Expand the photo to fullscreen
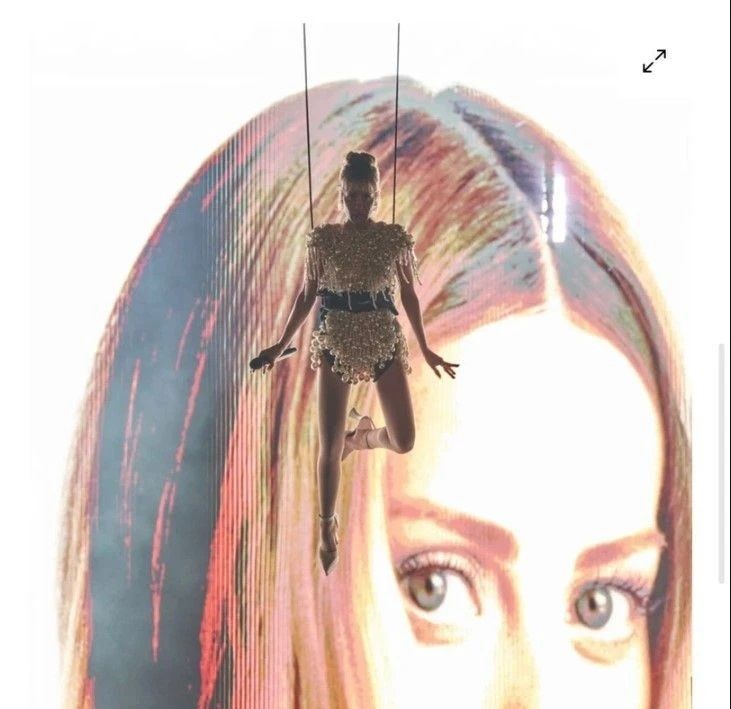This screenshot has width=731, height=709. click(x=654, y=61)
